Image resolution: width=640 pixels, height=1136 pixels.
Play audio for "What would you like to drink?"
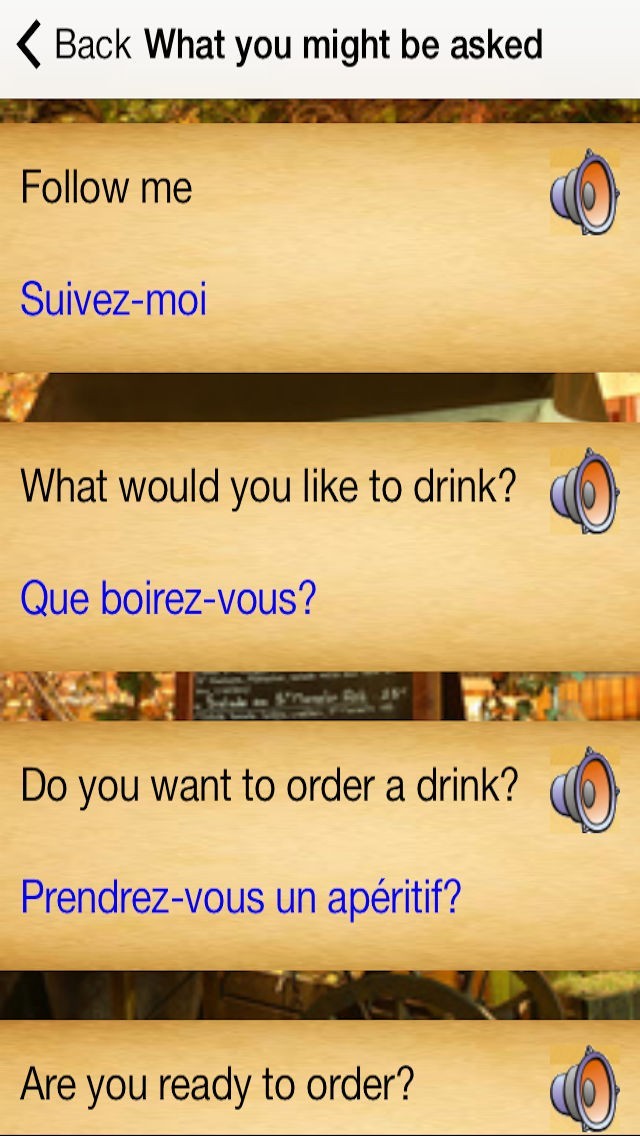click(x=584, y=490)
